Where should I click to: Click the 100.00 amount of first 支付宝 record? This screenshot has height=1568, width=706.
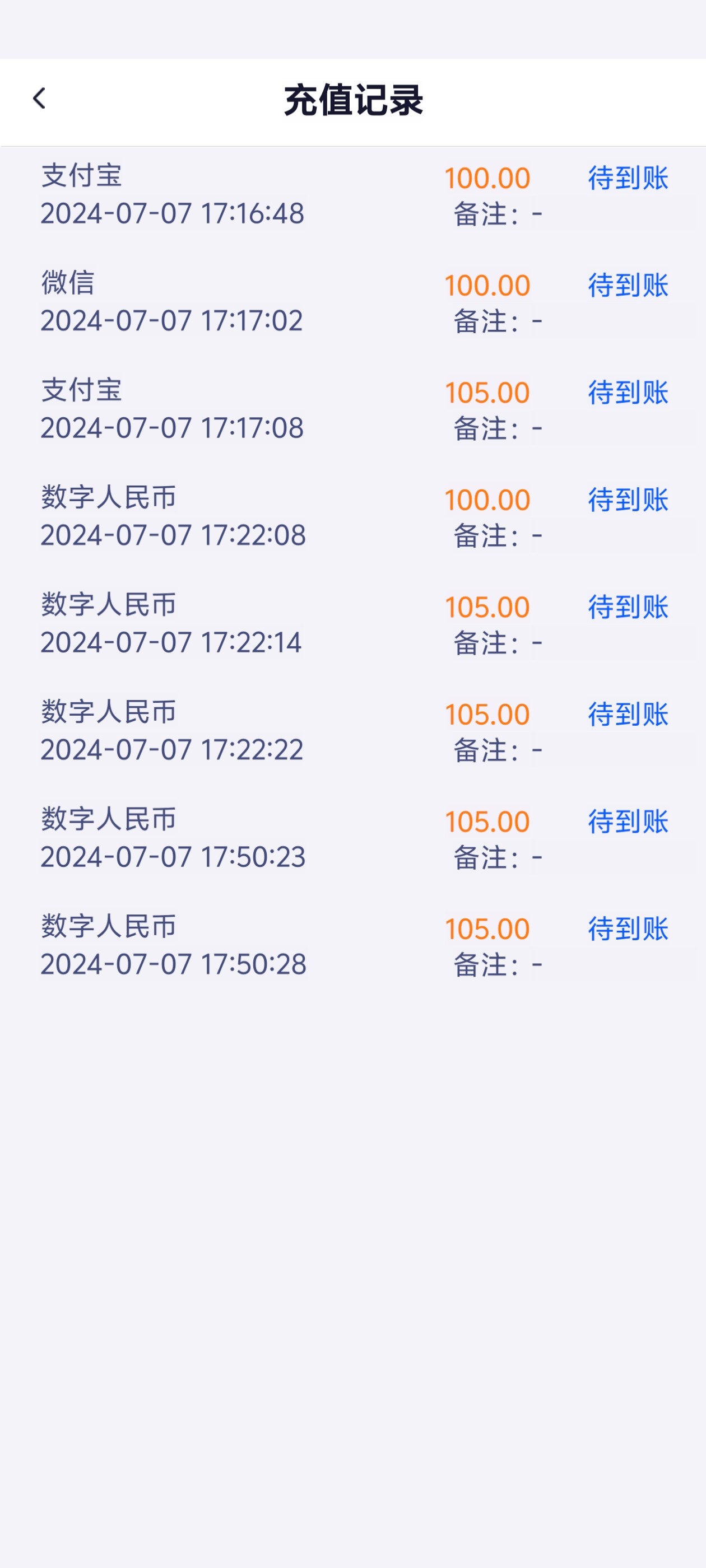click(486, 178)
